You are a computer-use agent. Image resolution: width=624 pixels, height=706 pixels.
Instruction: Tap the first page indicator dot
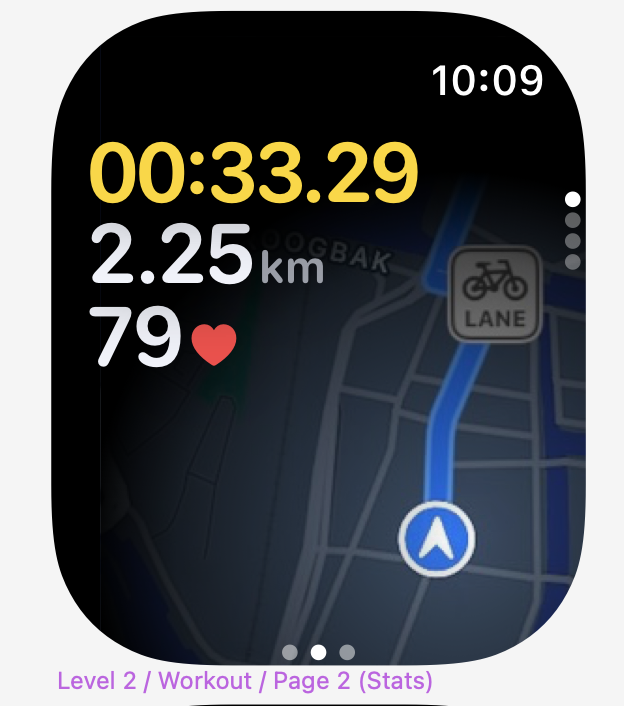290,652
